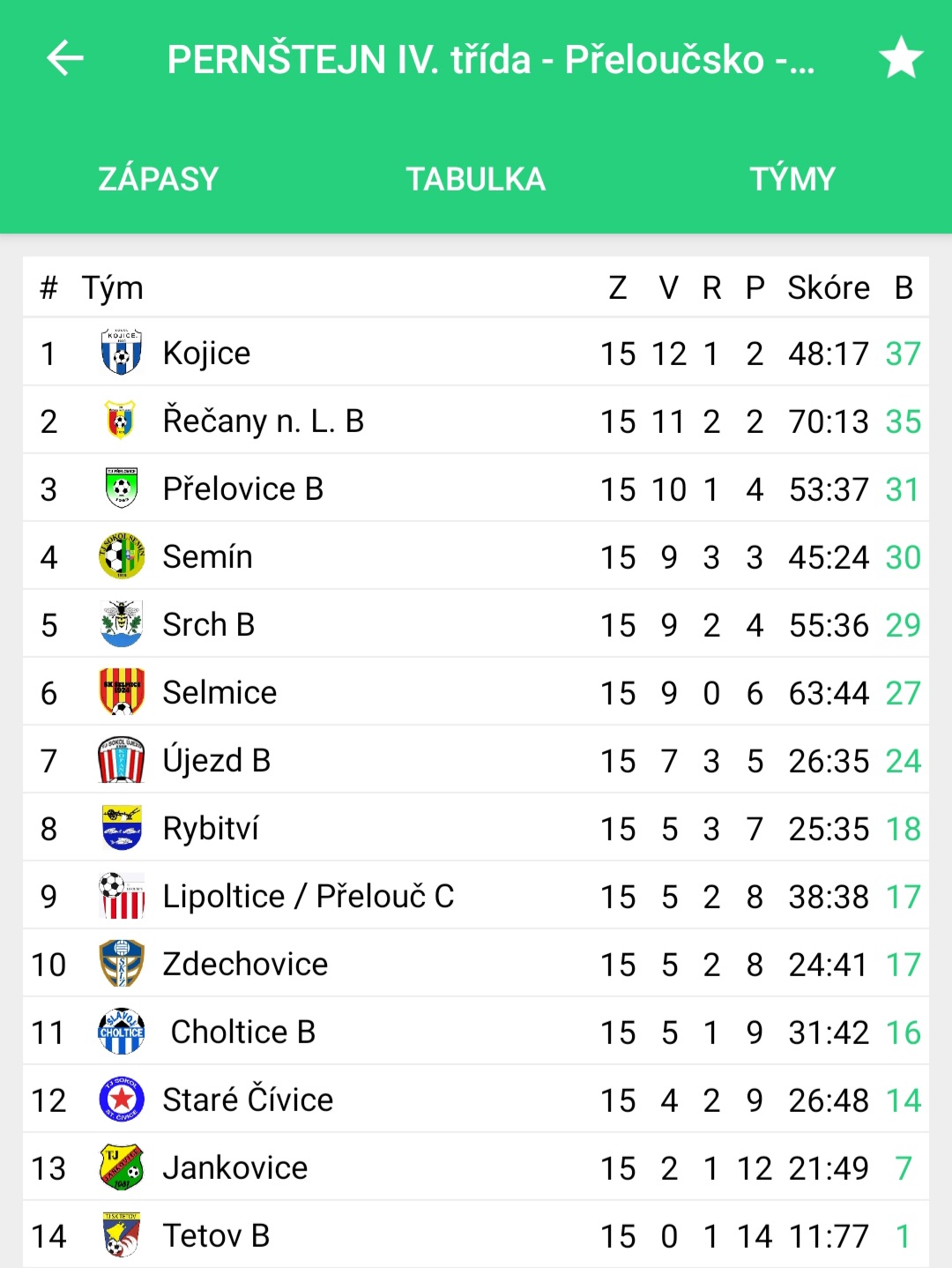Screen dimensions: 952x1268
Task: Select the TABULKA tab
Action: click(475, 179)
